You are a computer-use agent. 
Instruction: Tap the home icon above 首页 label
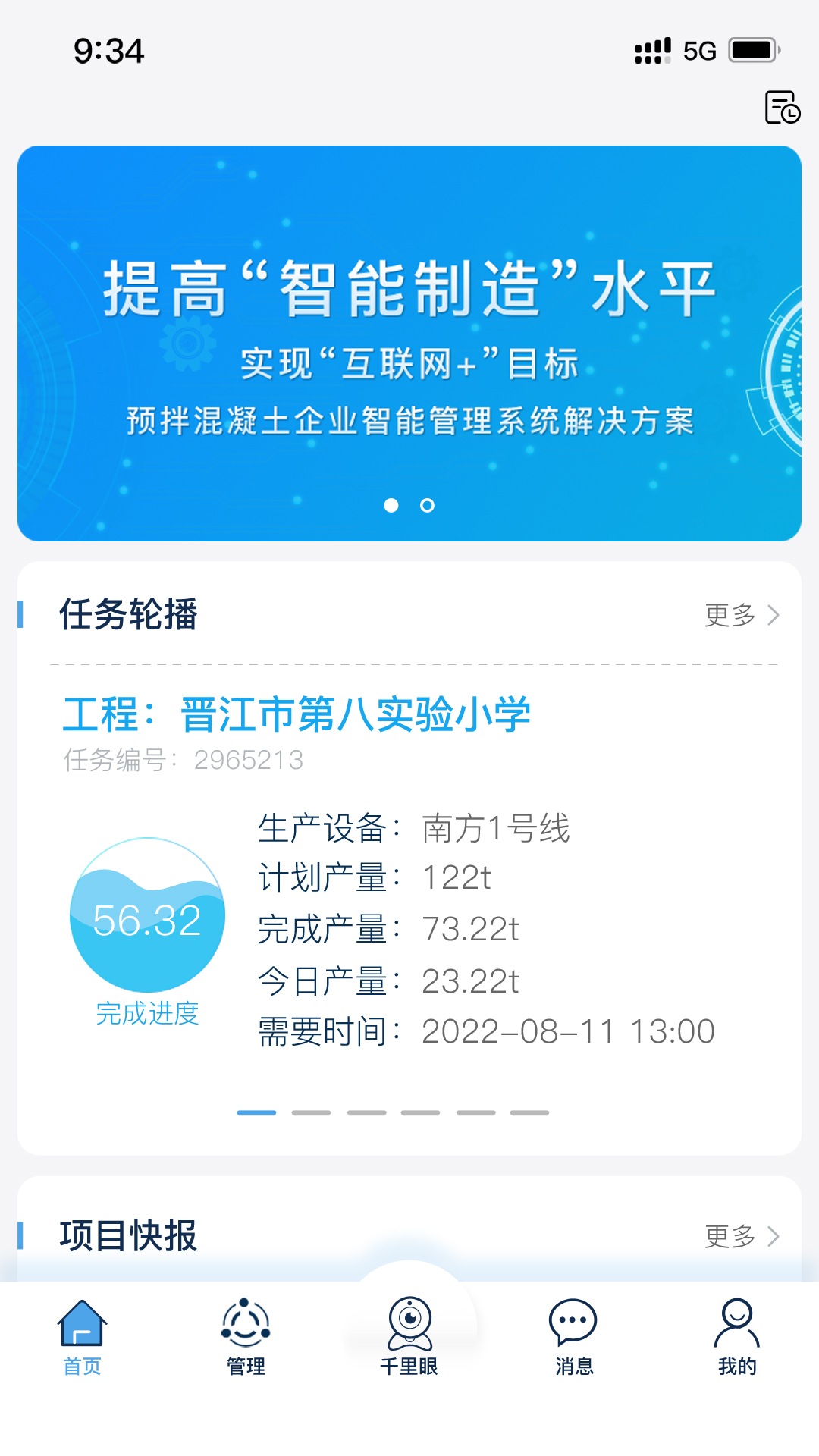pos(81,1323)
